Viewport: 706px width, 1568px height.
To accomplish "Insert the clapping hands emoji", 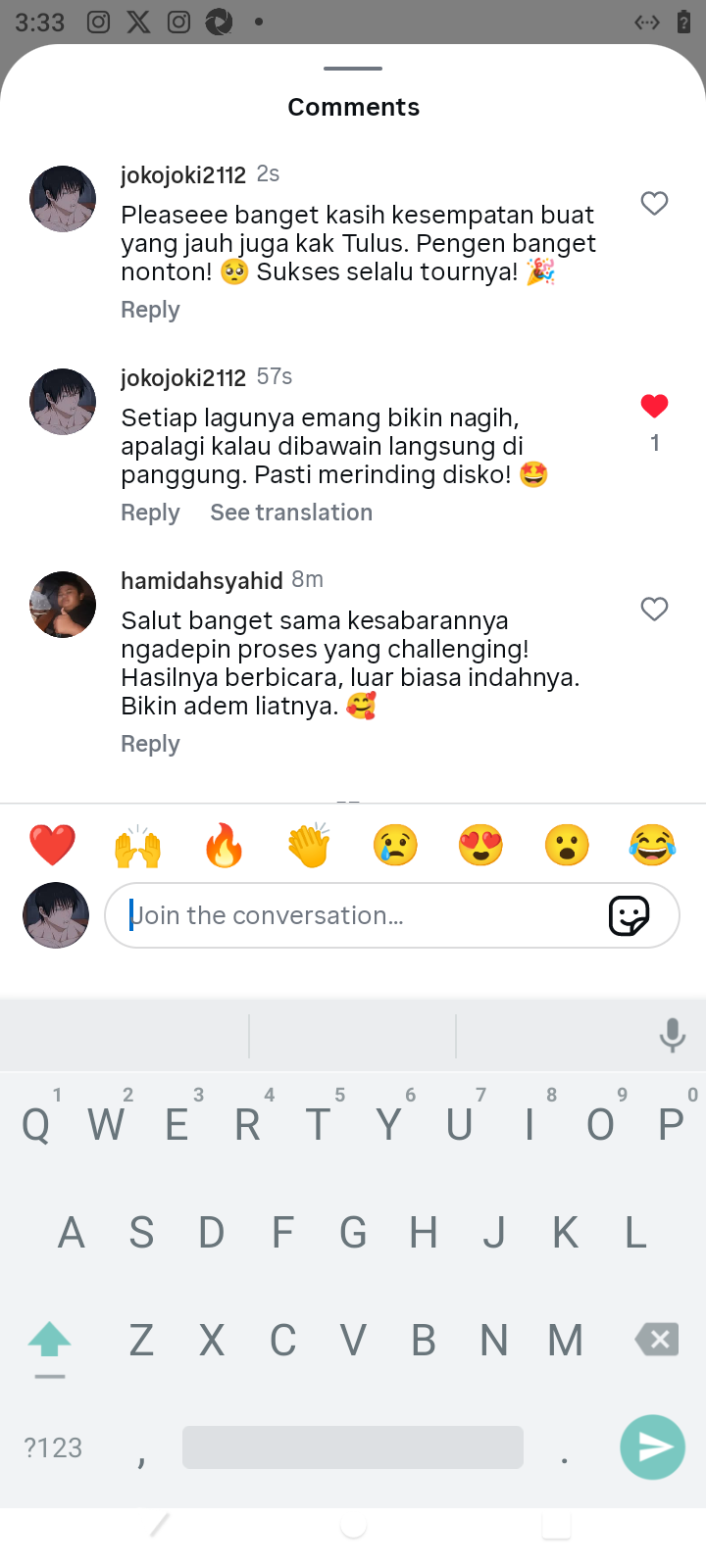I will point(309,845).
